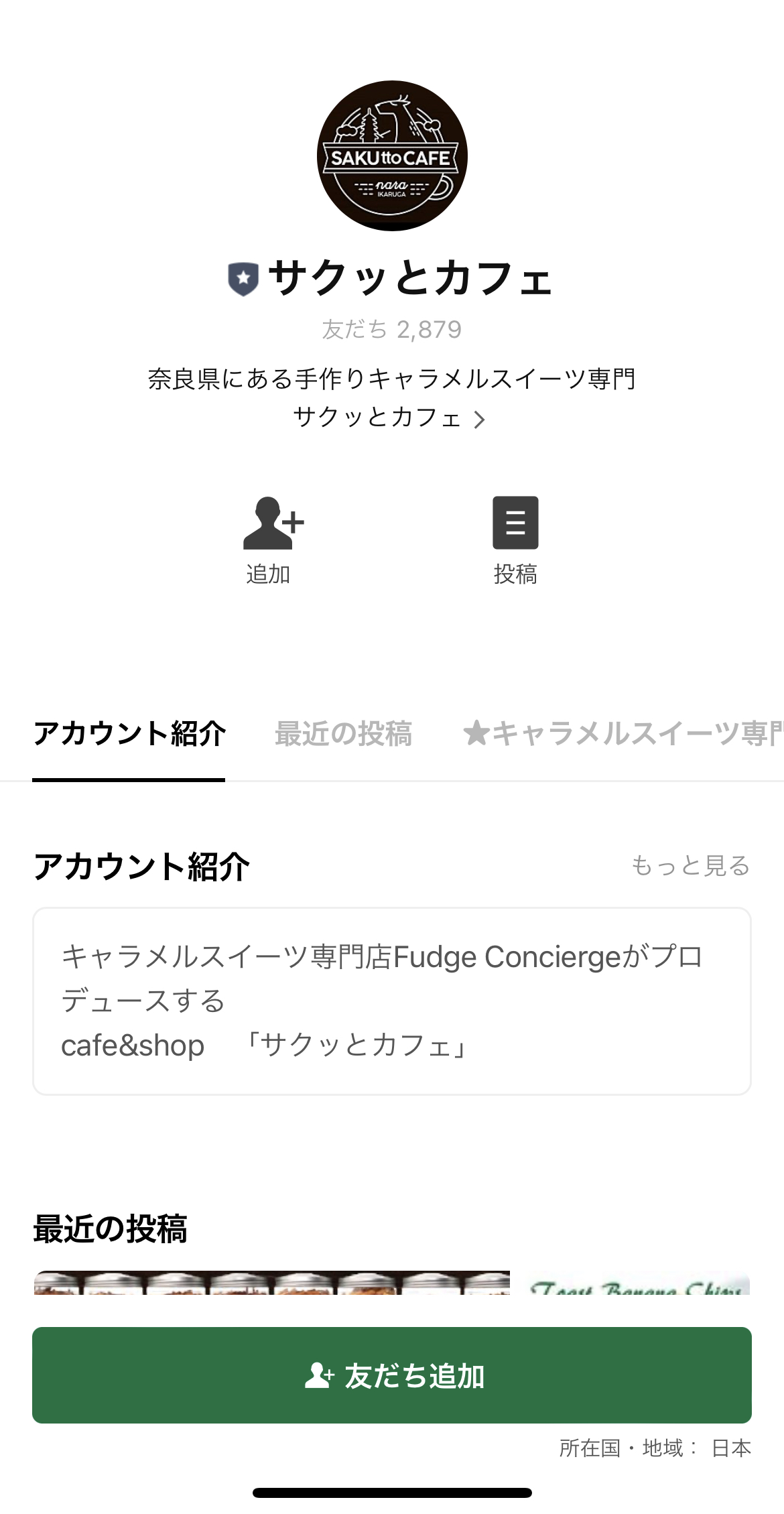Viewport: 784px width, 1514px height.
Task: Select the アカウント紹介 tab underline indicator
Action: [129, 779]
